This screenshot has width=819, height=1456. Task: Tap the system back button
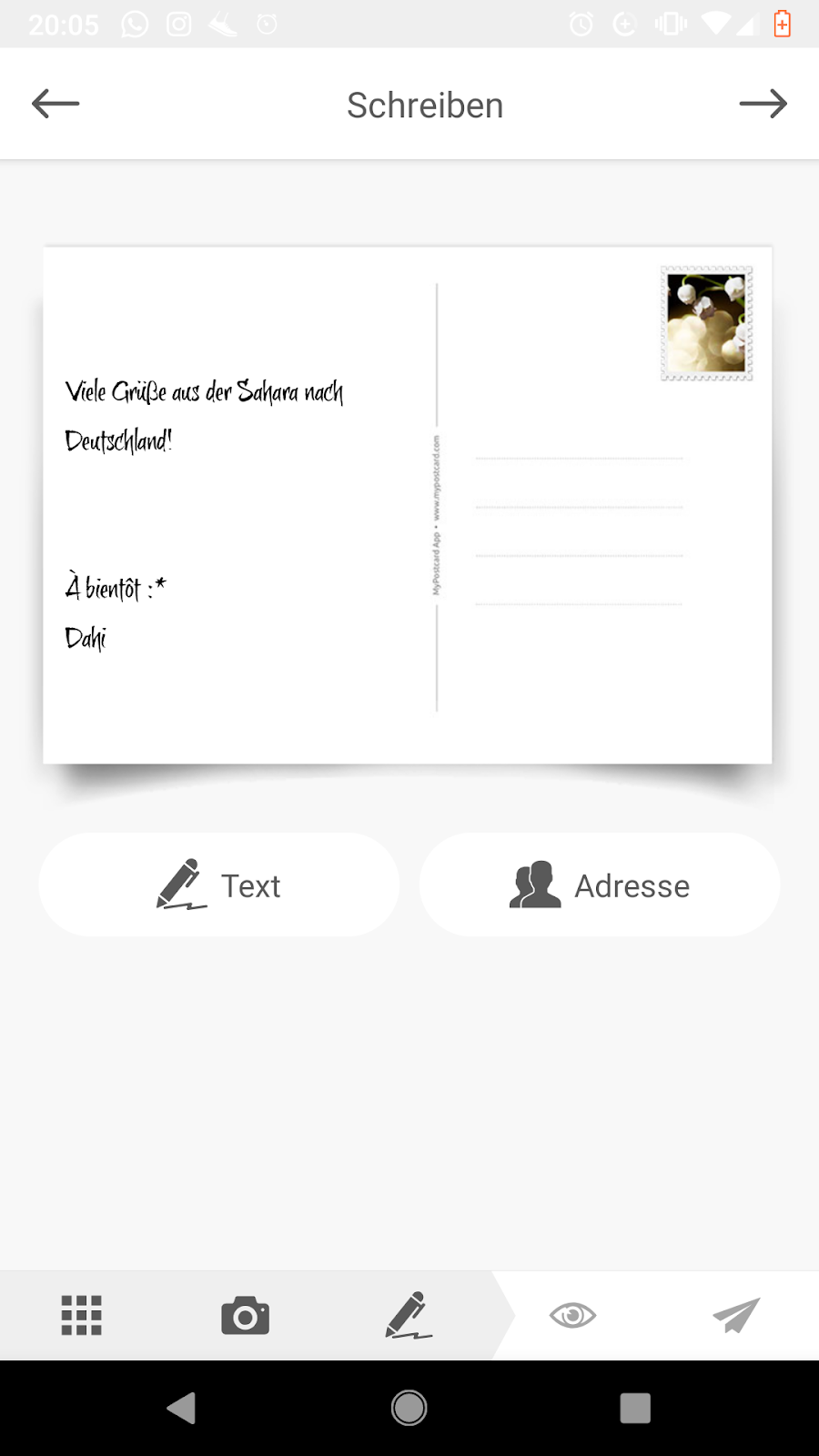click(x=182, y=1408)
